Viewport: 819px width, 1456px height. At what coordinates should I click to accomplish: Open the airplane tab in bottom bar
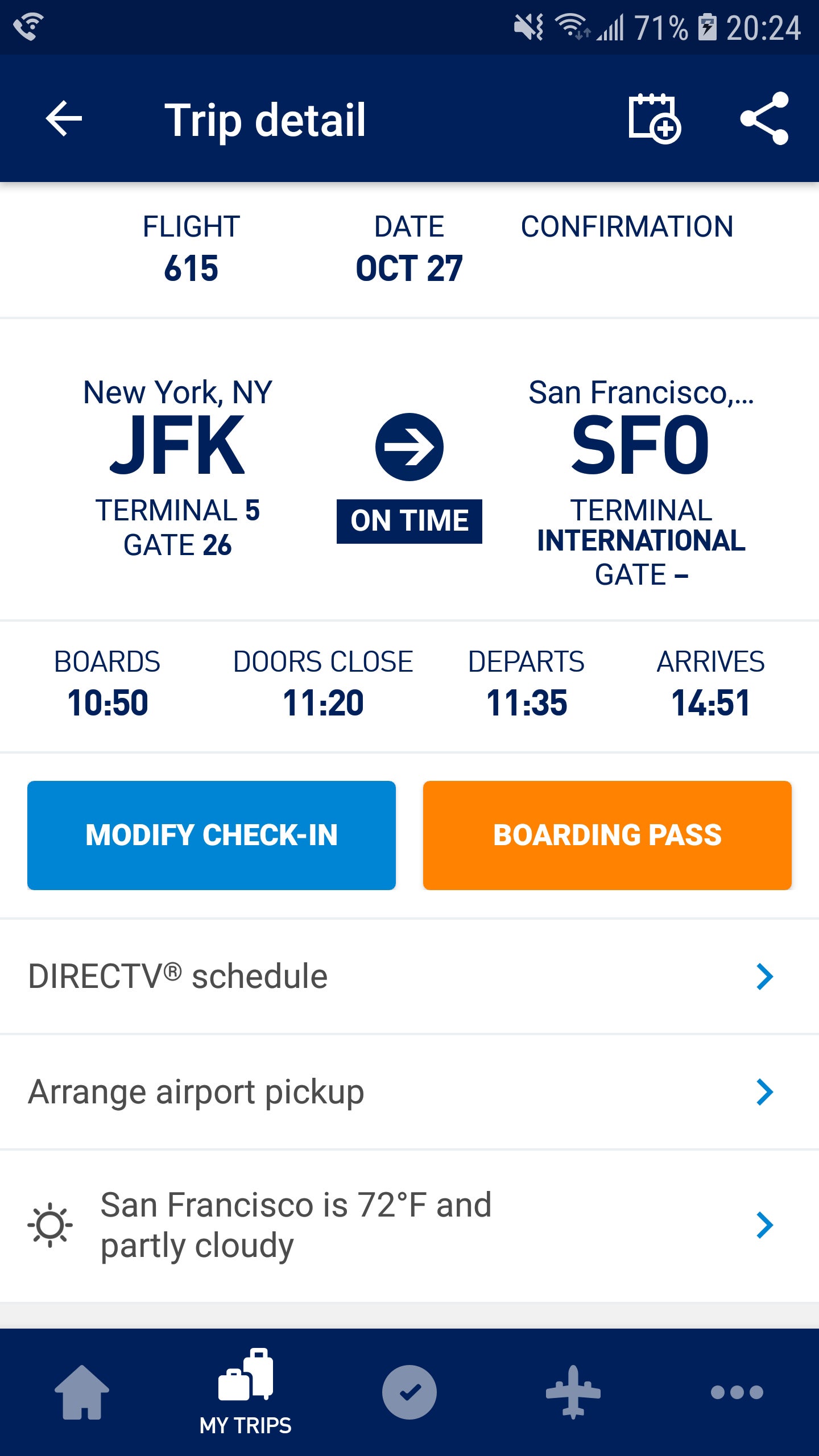[573, 1392]
